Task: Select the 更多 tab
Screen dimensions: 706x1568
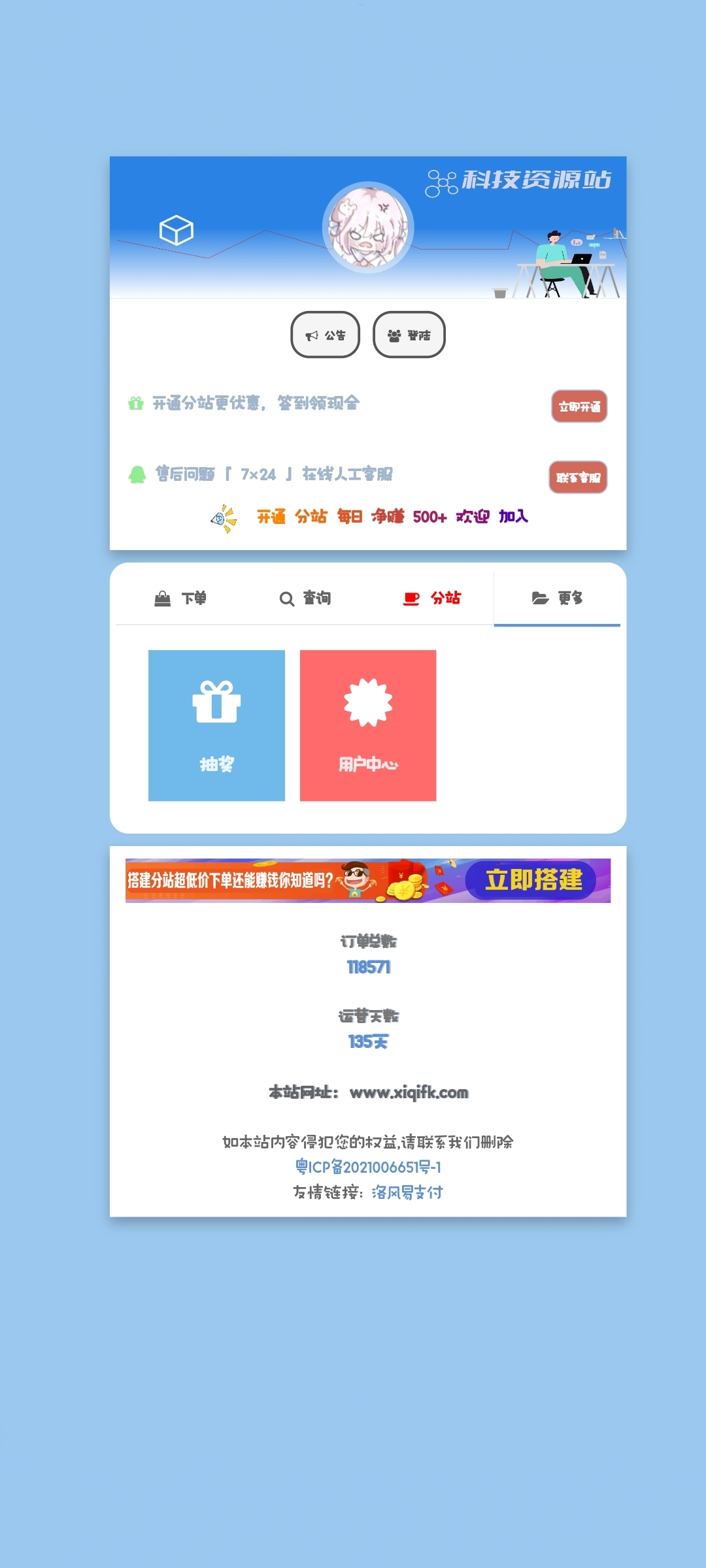Action: (x=557, y=598)
